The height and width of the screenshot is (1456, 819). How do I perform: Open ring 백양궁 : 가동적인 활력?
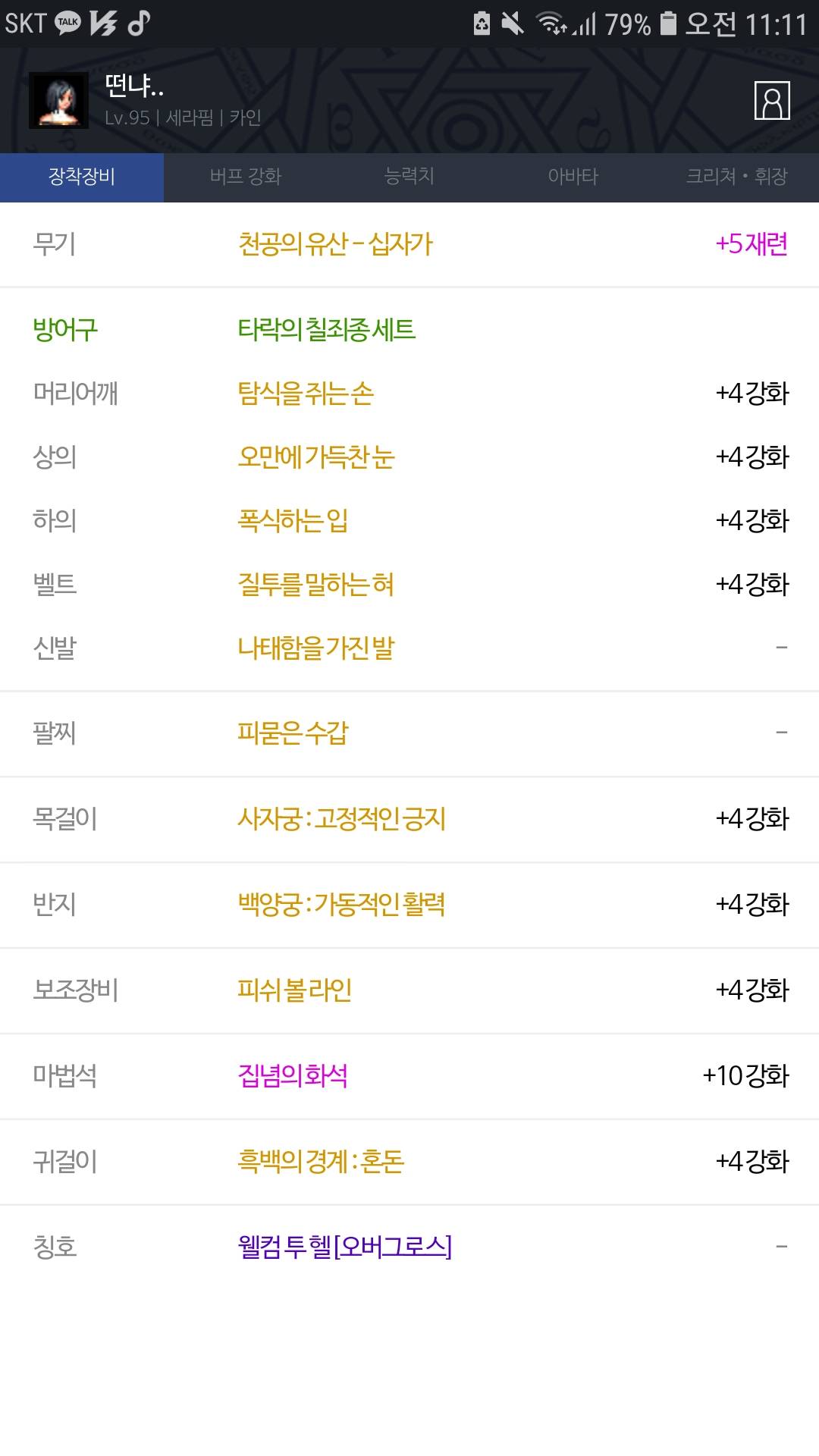coord(341,904)
